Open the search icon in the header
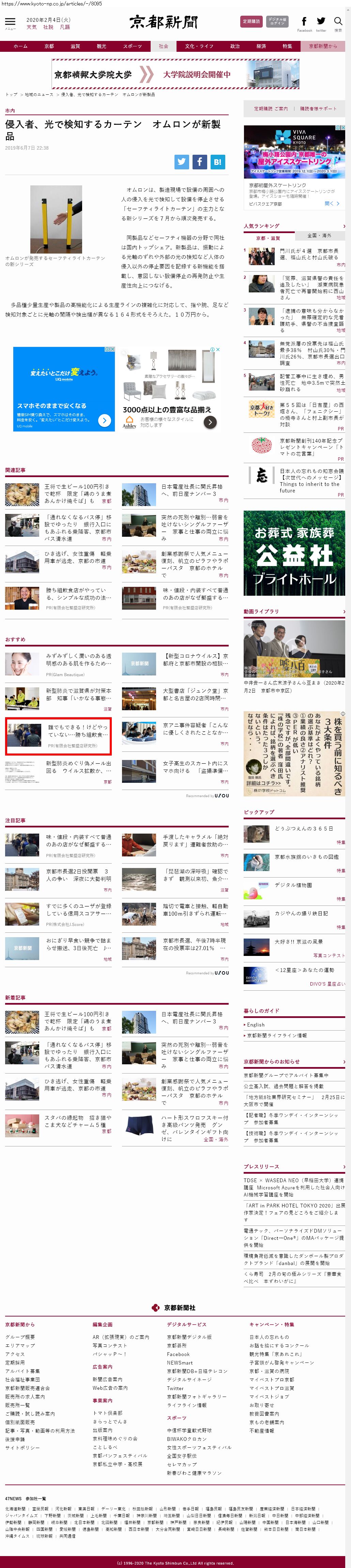 click(x=338, y=22)
